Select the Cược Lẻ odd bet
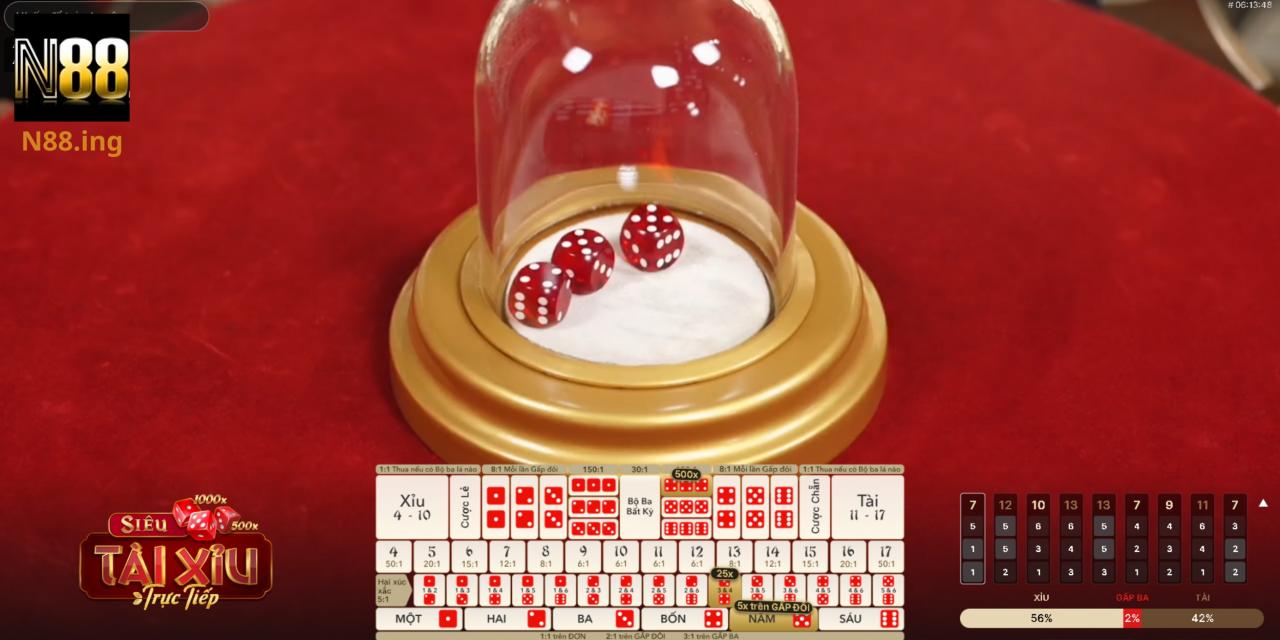The width and height of the screenshot is (1280, 640). click(465, 507)
